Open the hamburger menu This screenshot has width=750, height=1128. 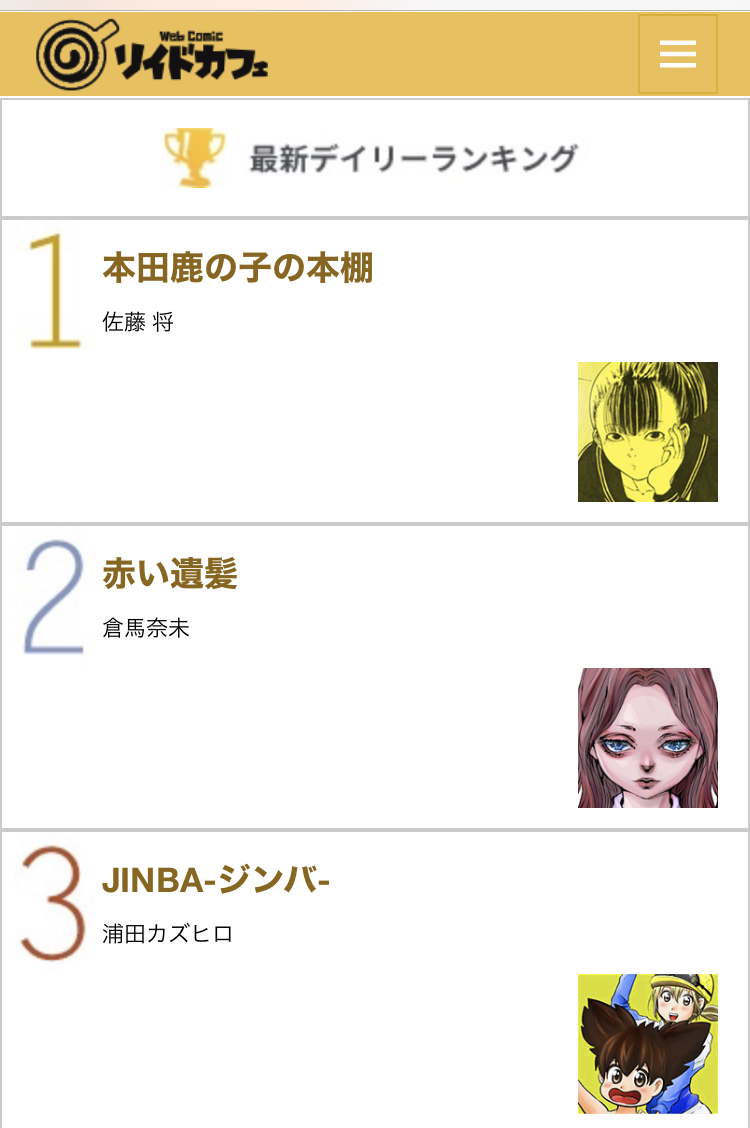(677, 54)
